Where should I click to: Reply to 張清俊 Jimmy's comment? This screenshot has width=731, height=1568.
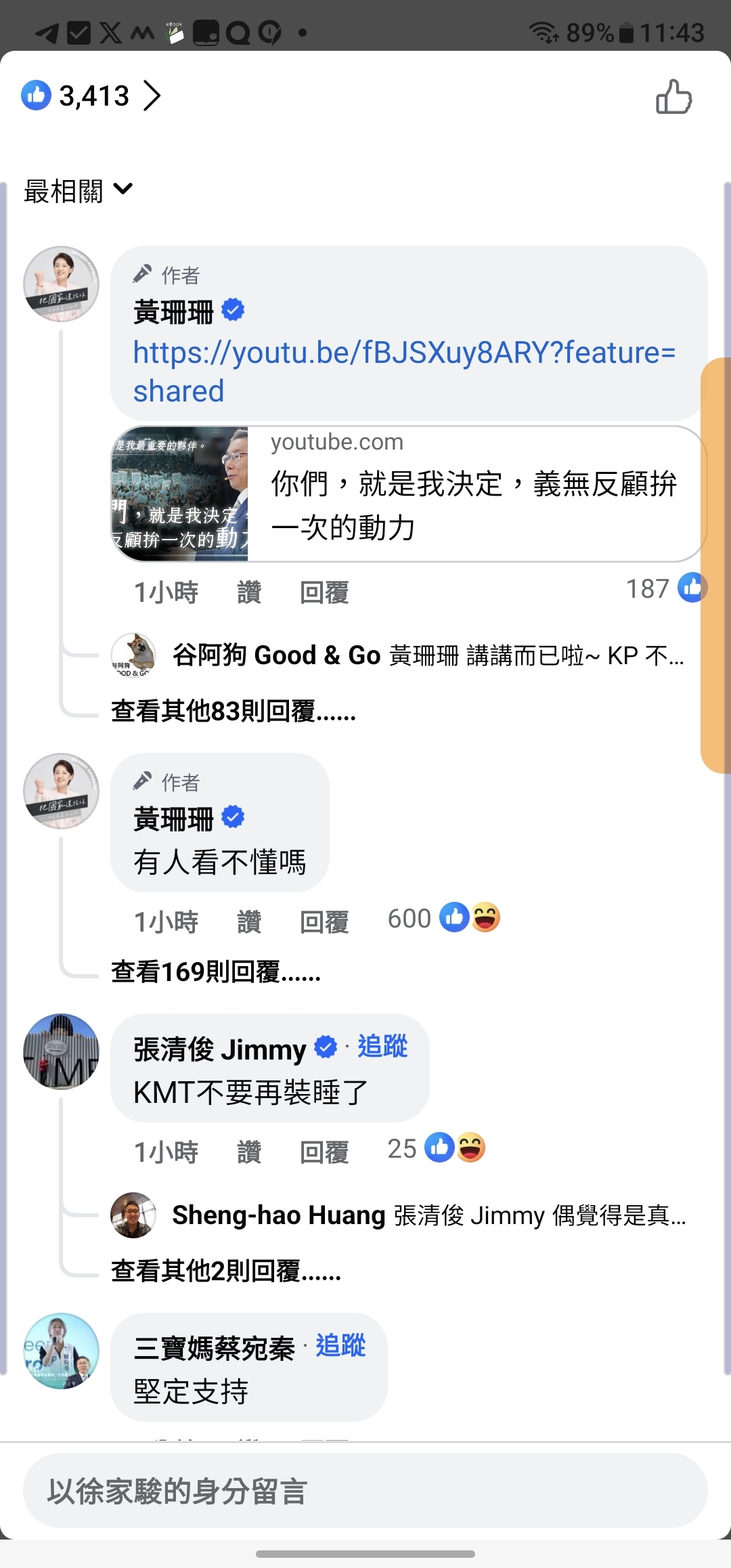click(324, 1152)
